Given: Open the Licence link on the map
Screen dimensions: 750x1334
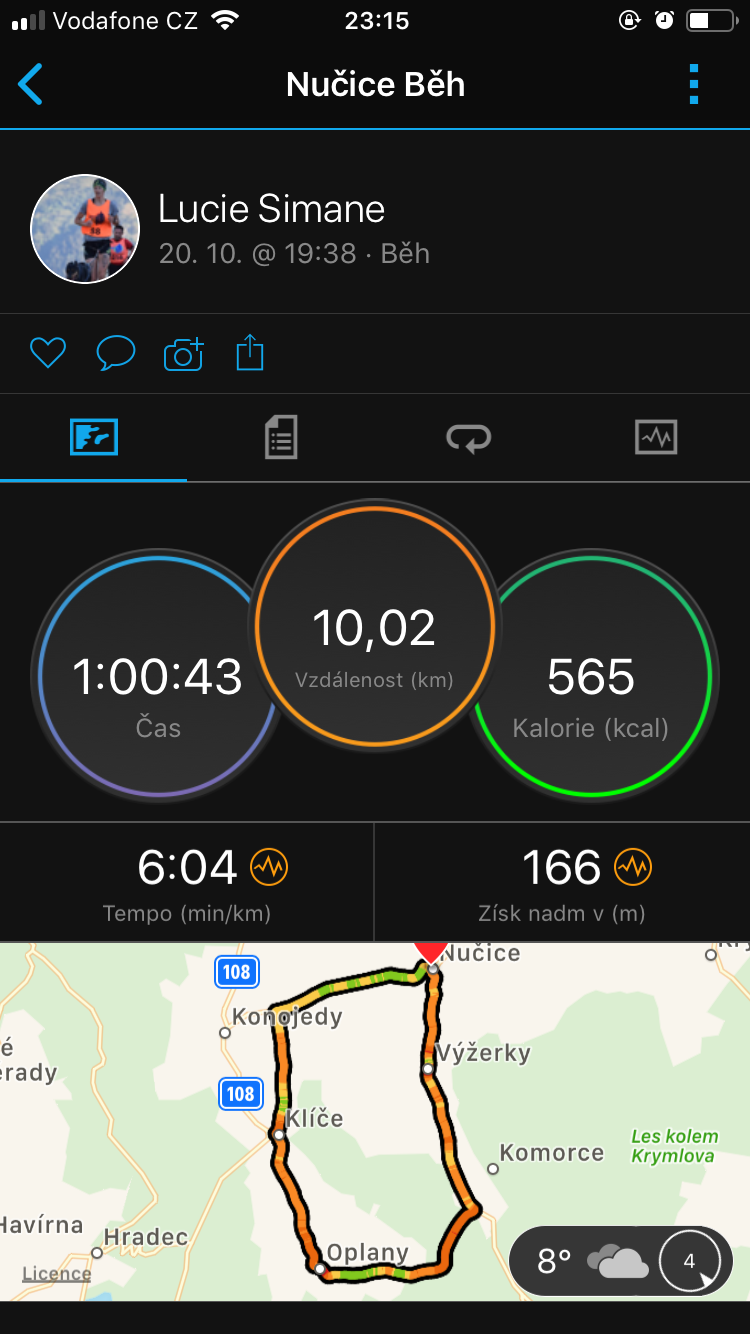Looking at the screenshot, I should pyautogui.click(x=56, y=1274).
